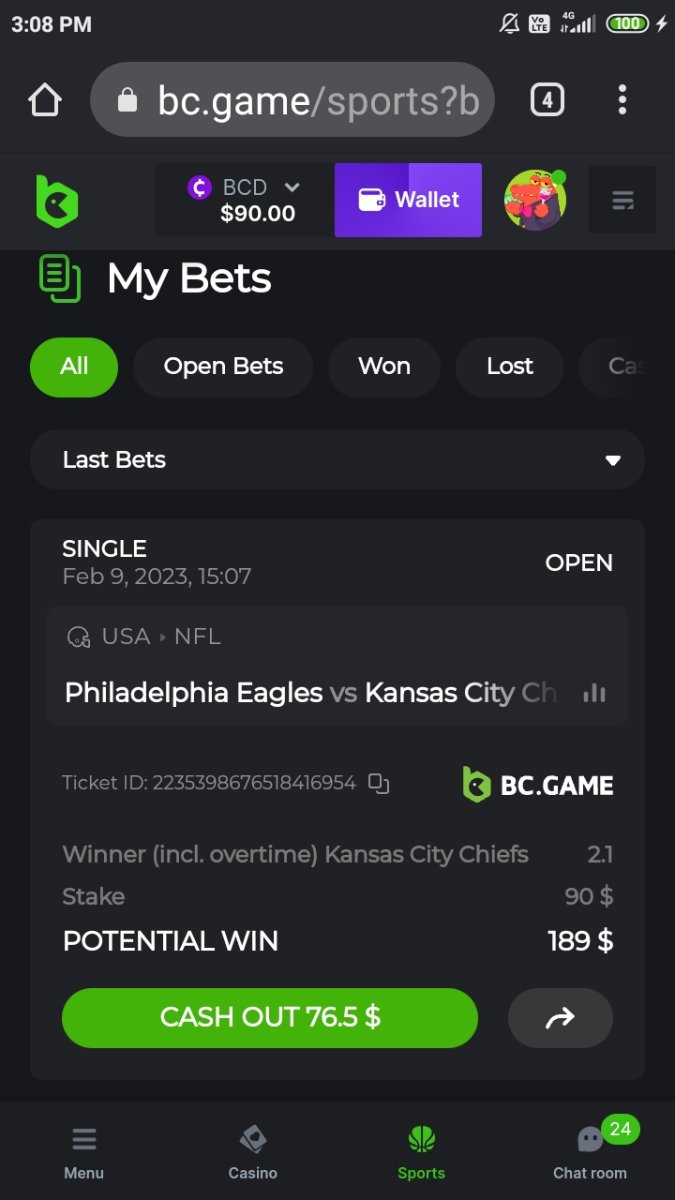The width and height of the screenshot is (675, 1200).
Task: Copy the ticket ID
Action: (378, 783)
